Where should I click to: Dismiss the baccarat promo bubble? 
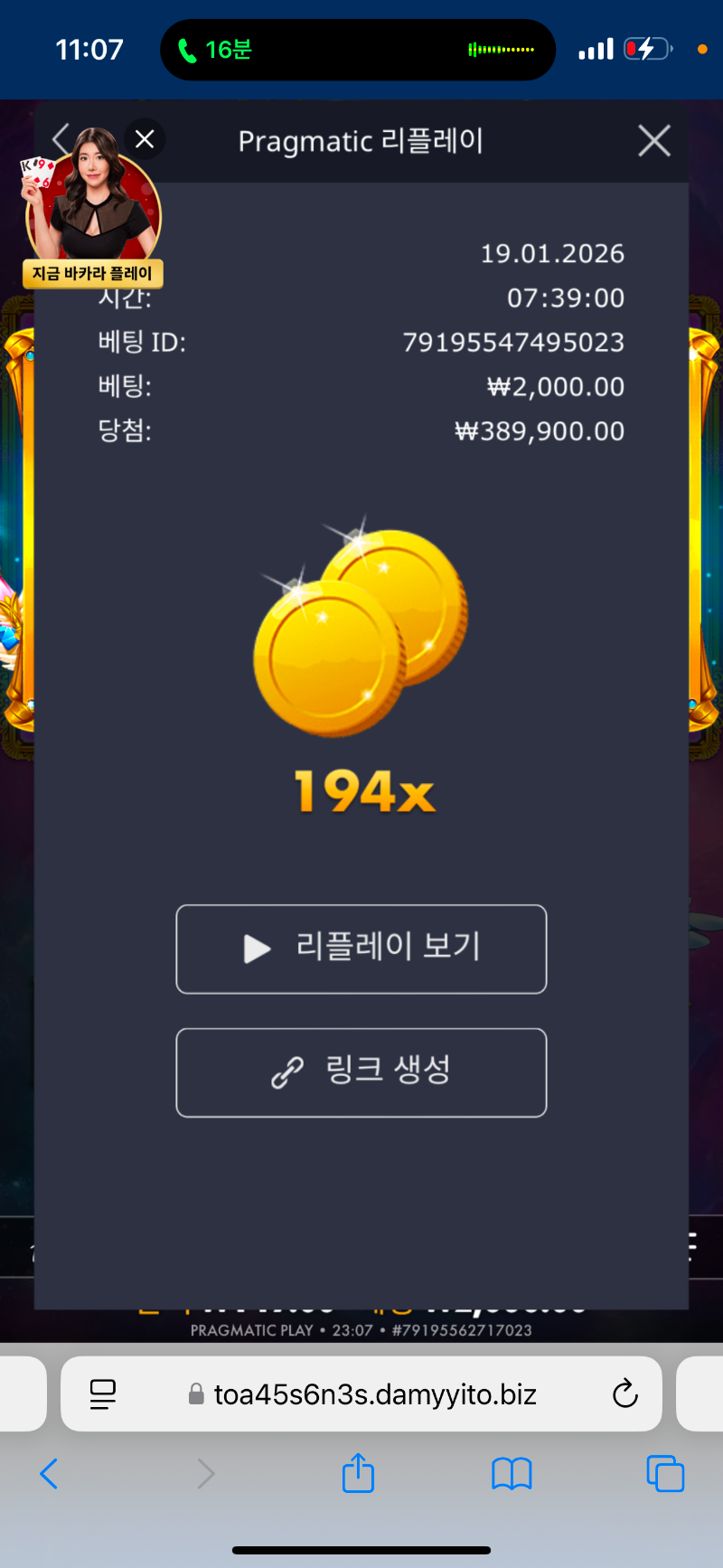tap(145, 139)
